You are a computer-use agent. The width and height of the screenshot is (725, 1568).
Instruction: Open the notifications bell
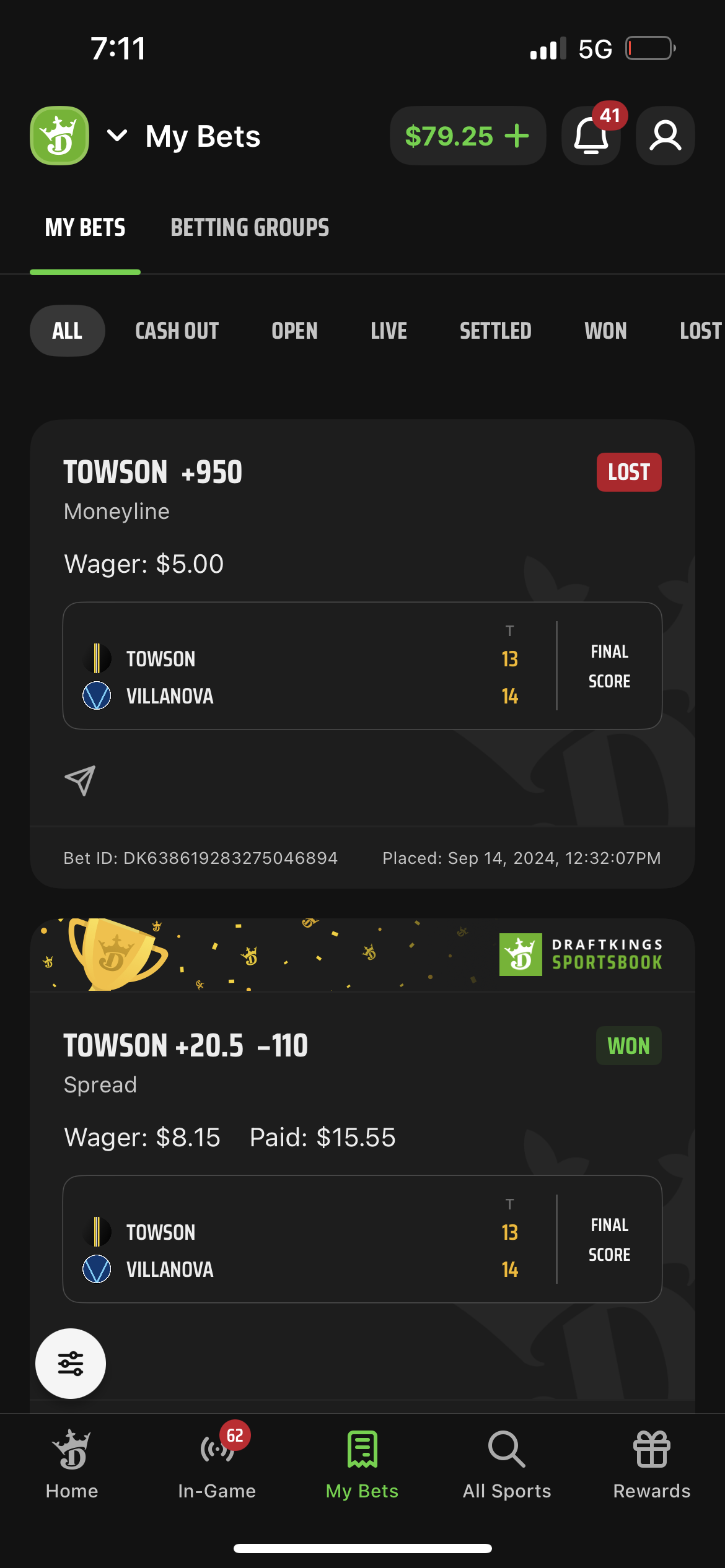(x=591, y=136)
